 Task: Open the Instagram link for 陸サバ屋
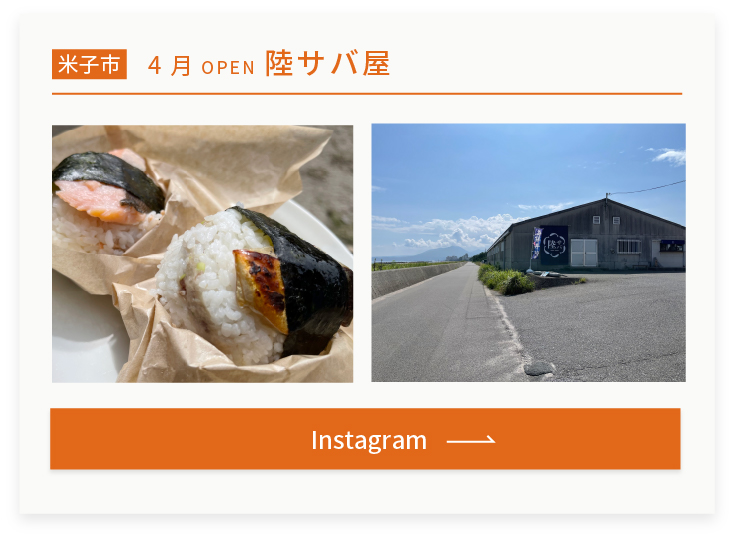pyautogui.click(x=366, y=439)
